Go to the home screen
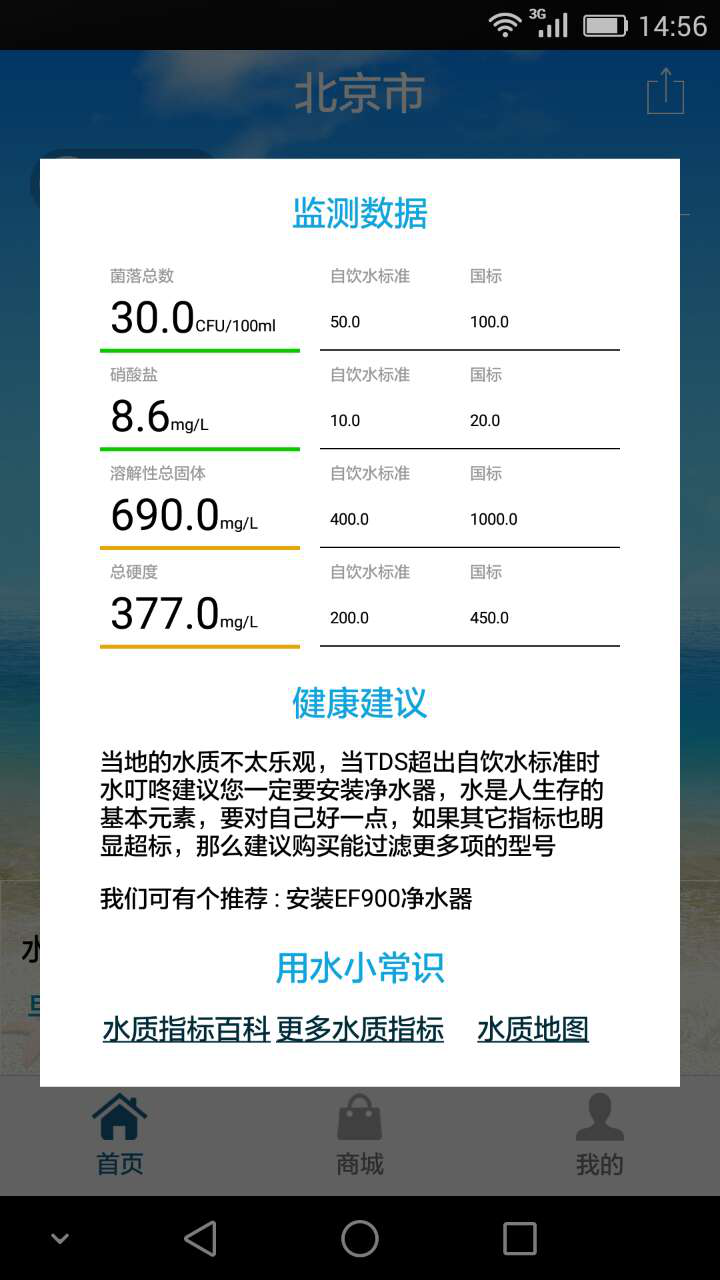The height and width of the screenshot is (1280, 720). coord(360,1238)
